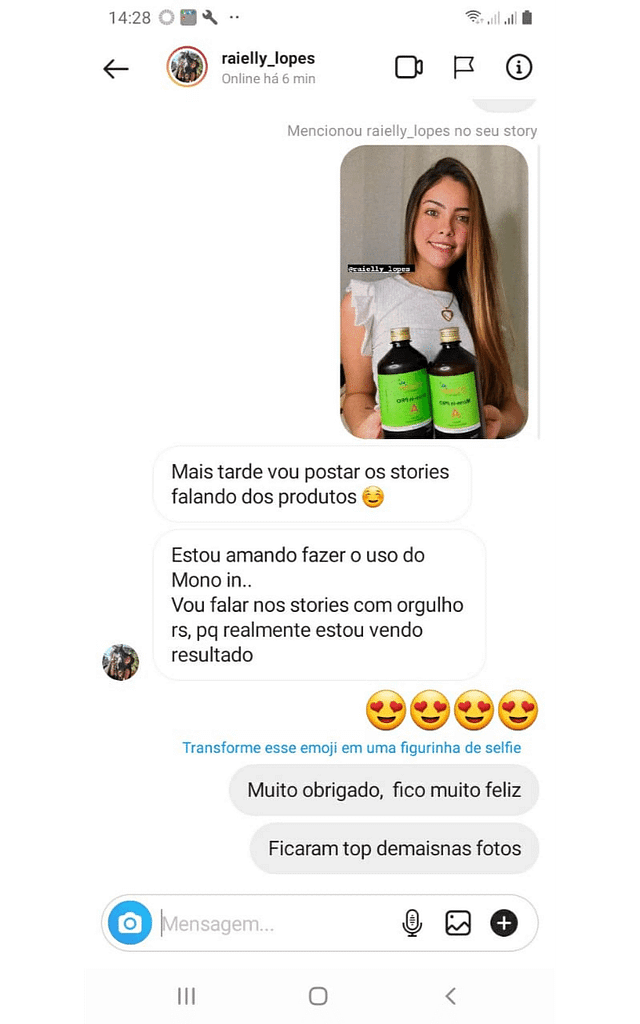
Task: Focus the Mensagem text field
Action: (270, 924)
